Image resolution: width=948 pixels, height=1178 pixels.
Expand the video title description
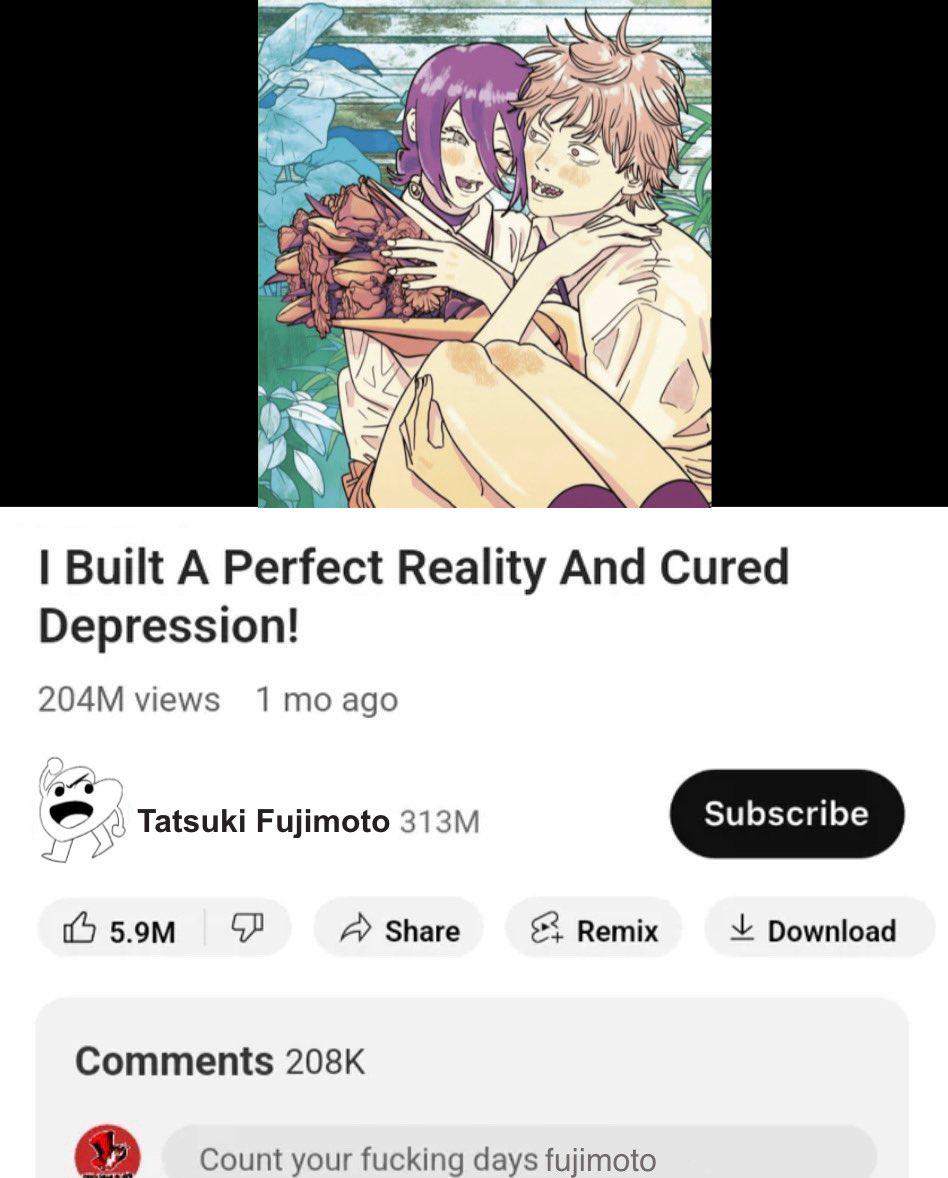click(x=412, y=596)
